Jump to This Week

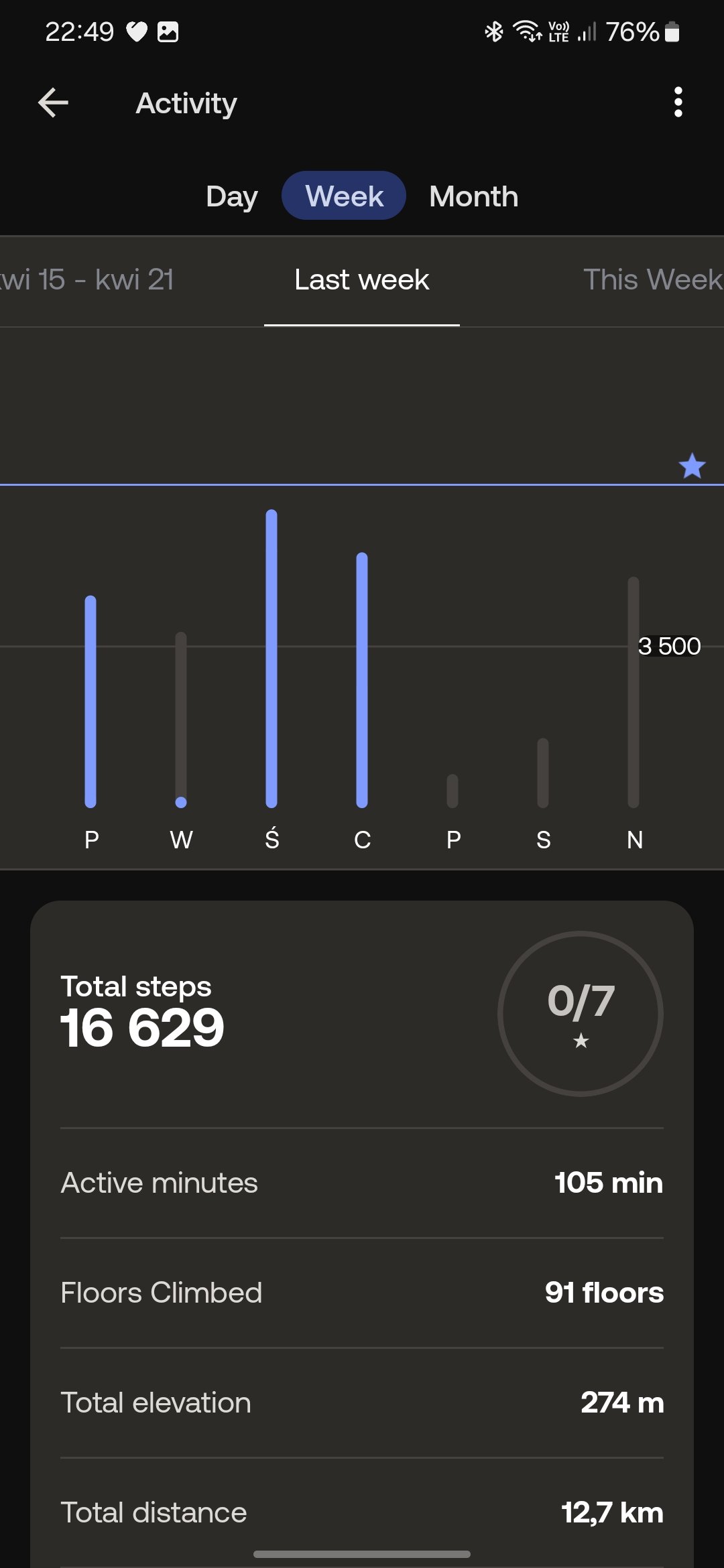tap(653, 279)
